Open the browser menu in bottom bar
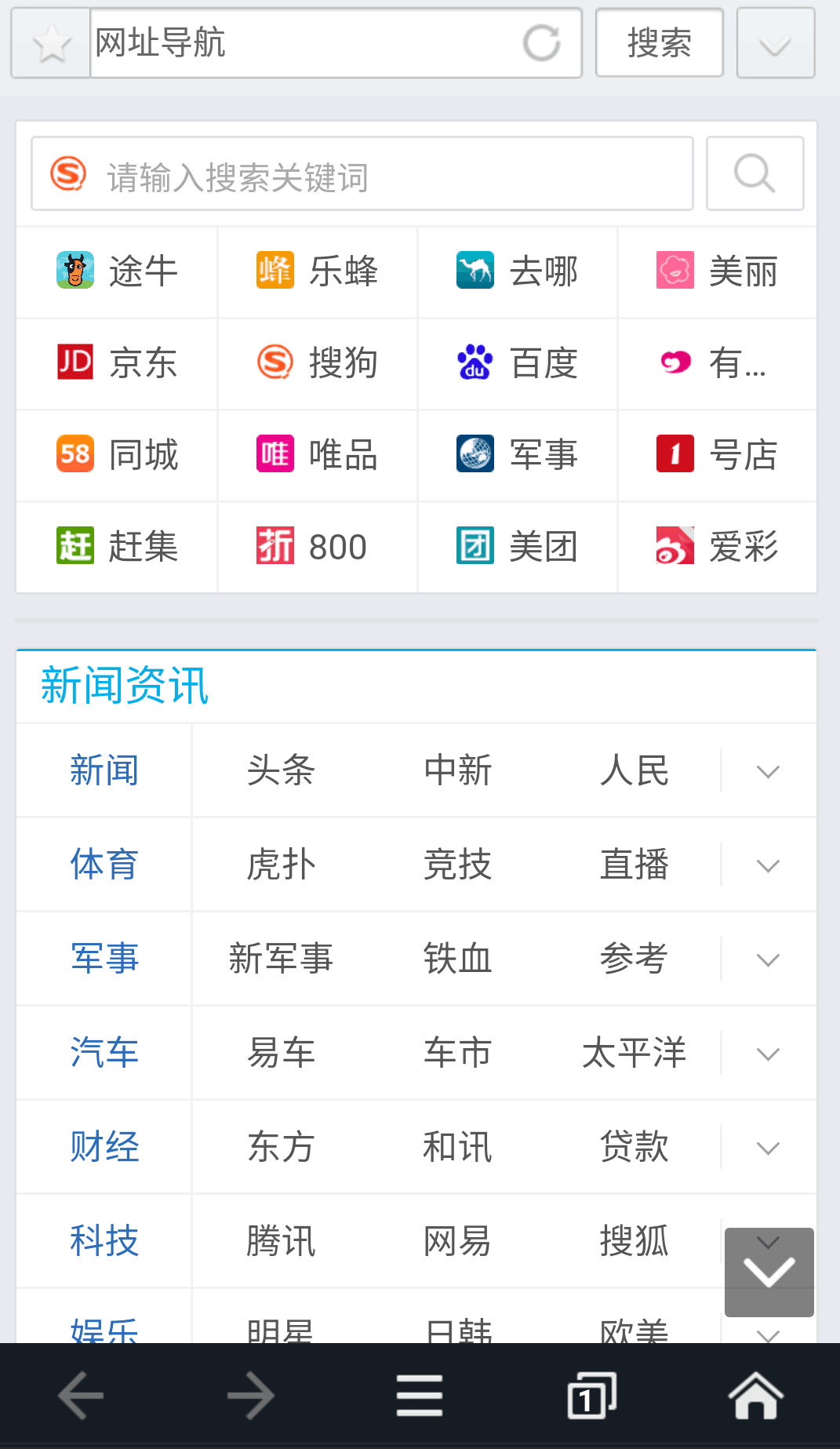 pos(420,1396)
